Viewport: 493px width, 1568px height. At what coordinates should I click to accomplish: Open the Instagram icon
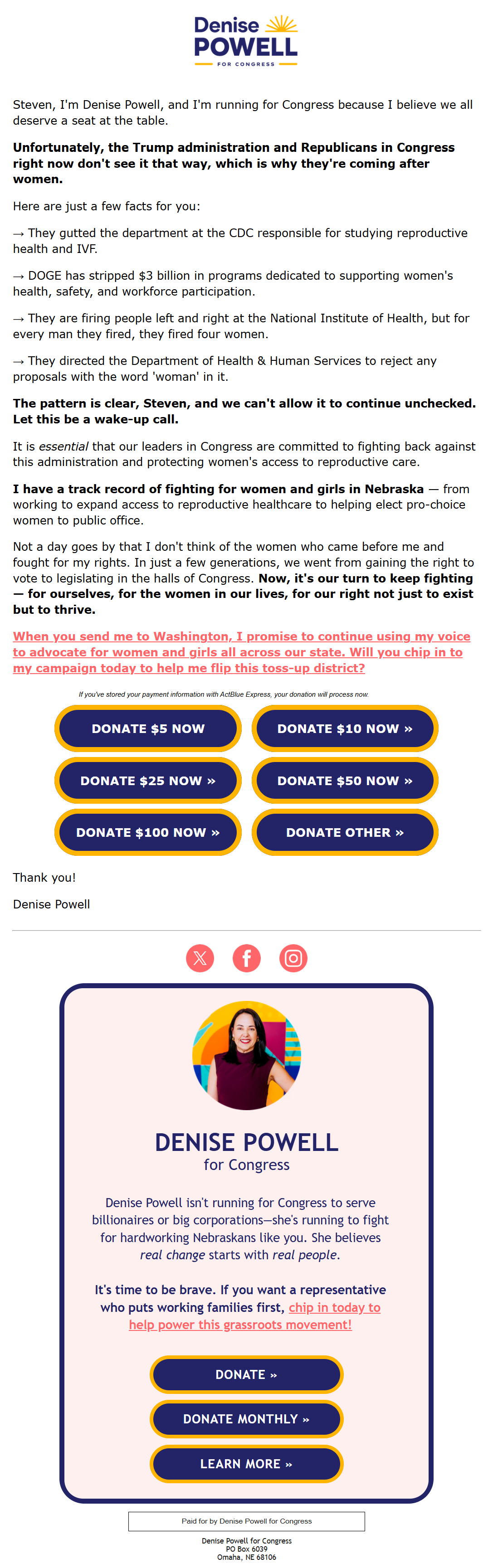(x=293, y=958)
